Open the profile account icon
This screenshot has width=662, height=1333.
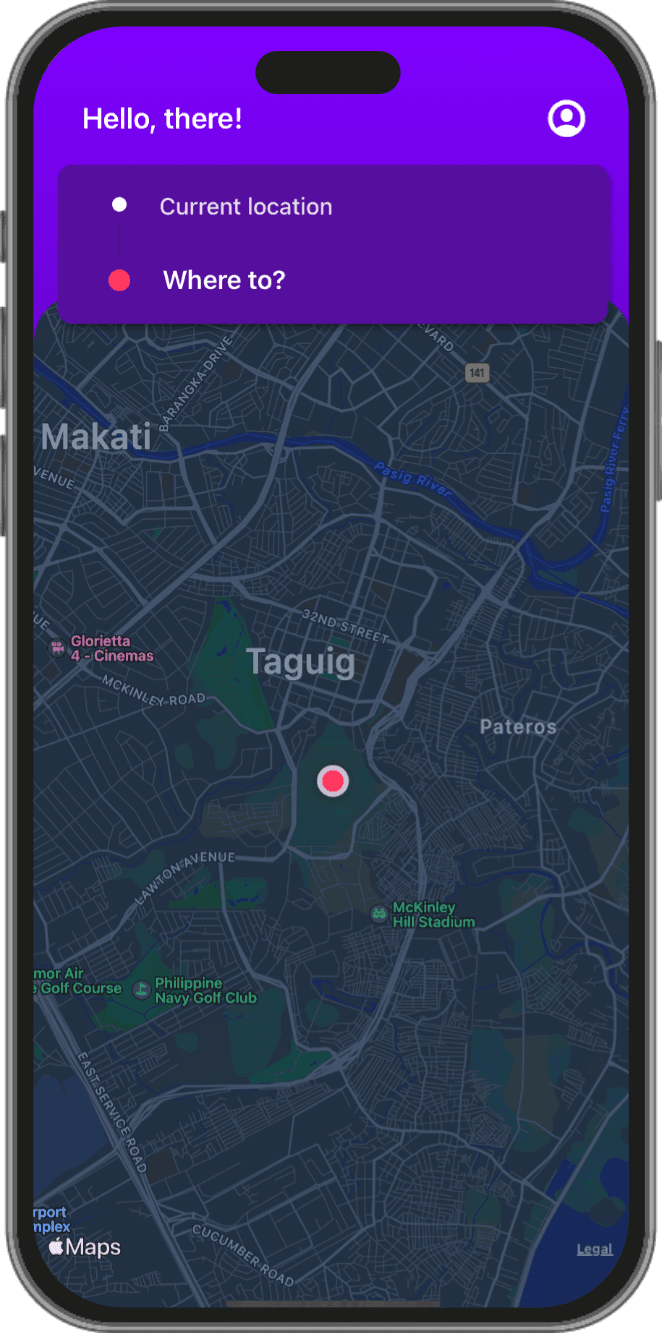click(566, 119)
